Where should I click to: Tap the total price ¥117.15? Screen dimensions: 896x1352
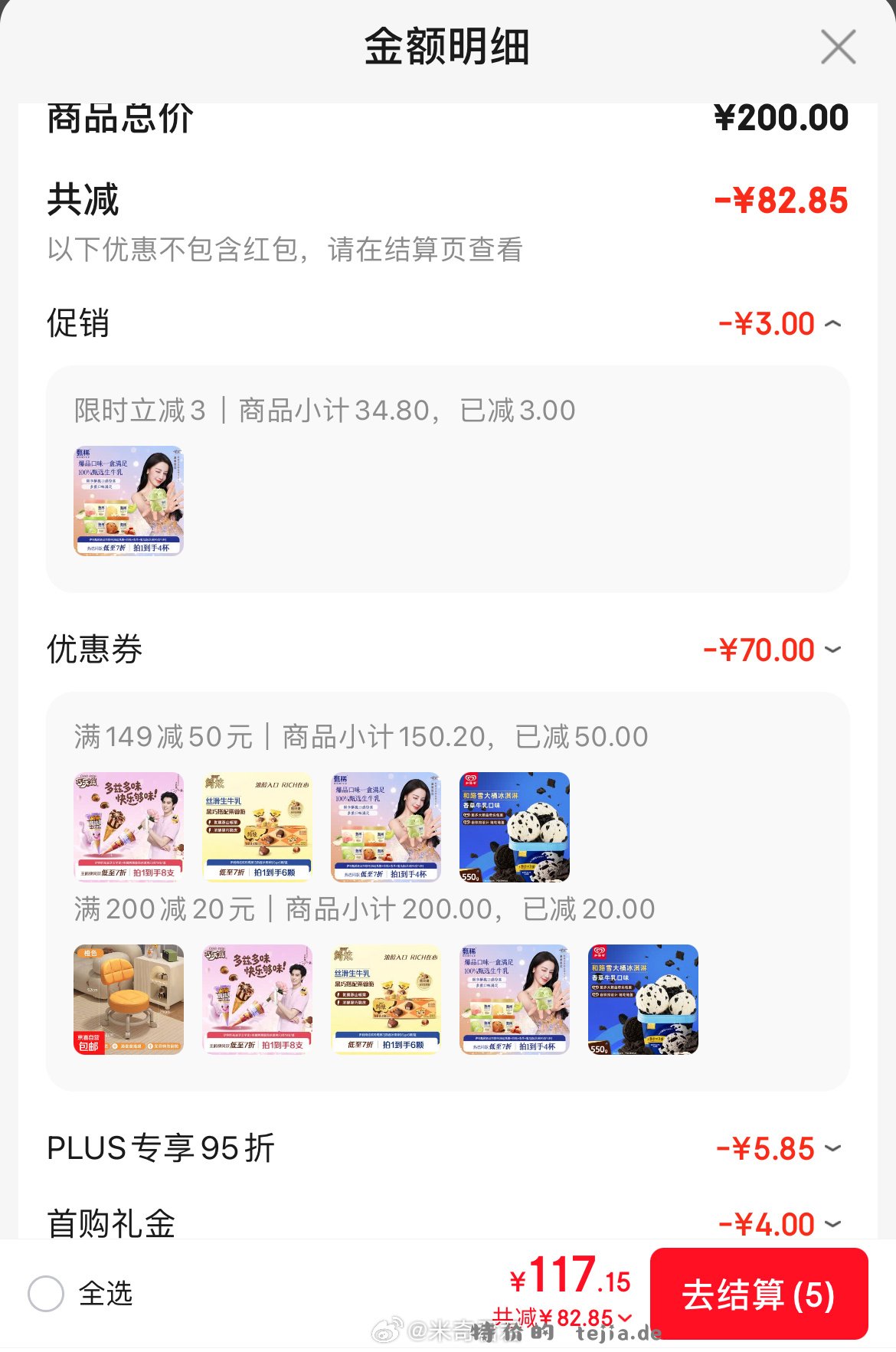[571, 1275]
